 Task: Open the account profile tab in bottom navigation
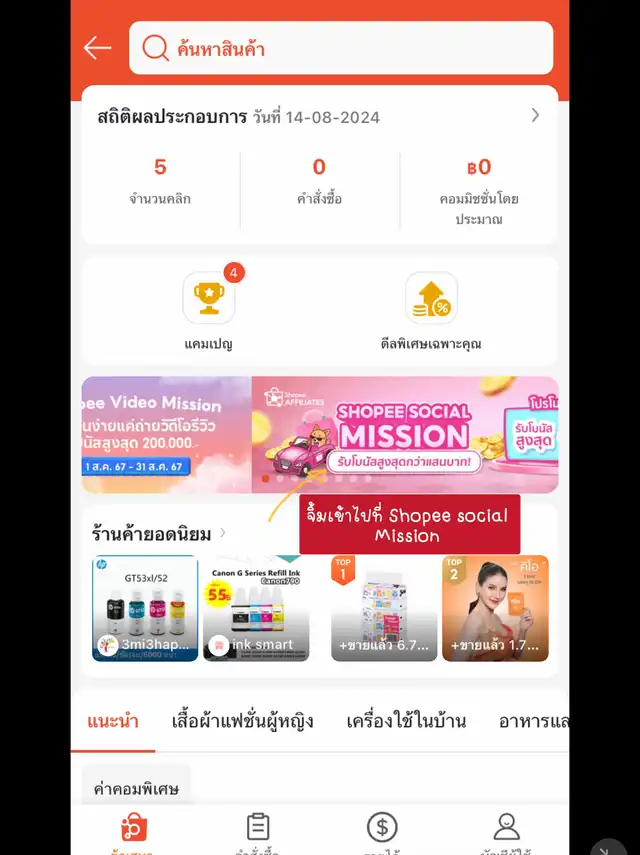click(507, 830)
